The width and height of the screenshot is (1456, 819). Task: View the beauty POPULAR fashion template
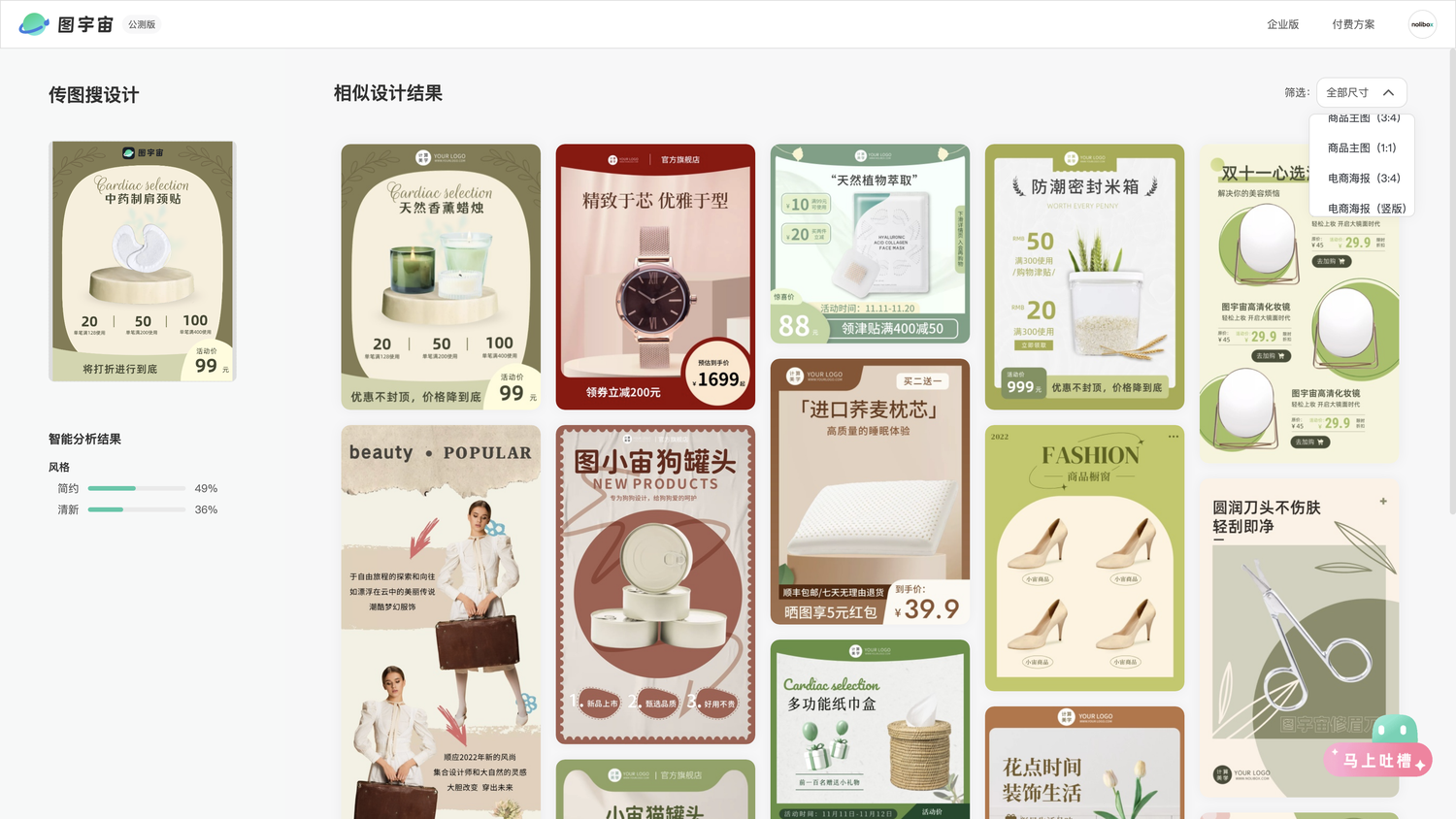tap(441, 621)
